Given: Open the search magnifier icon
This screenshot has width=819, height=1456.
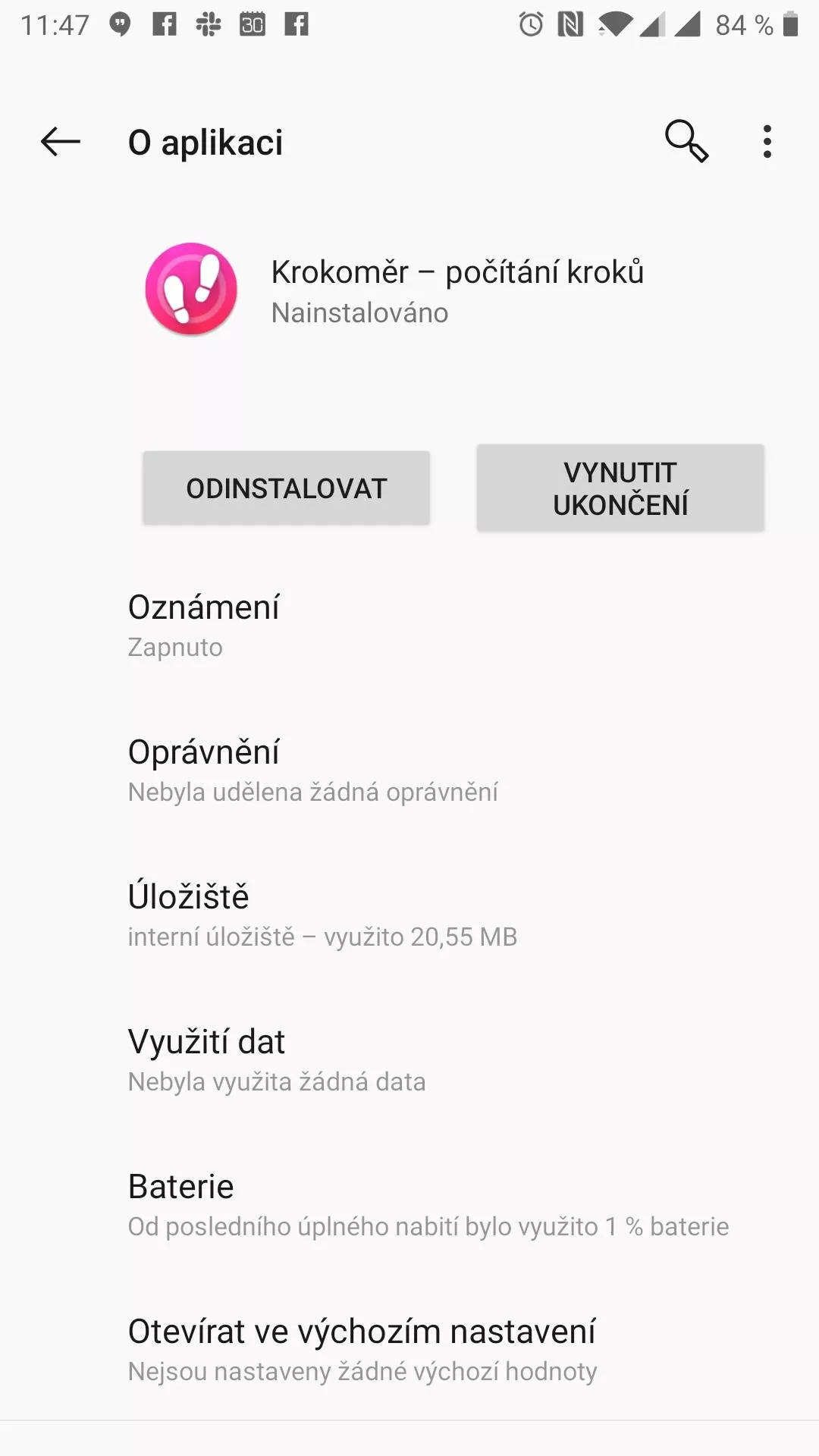Looking at the screenshot, I should point(686,141).
